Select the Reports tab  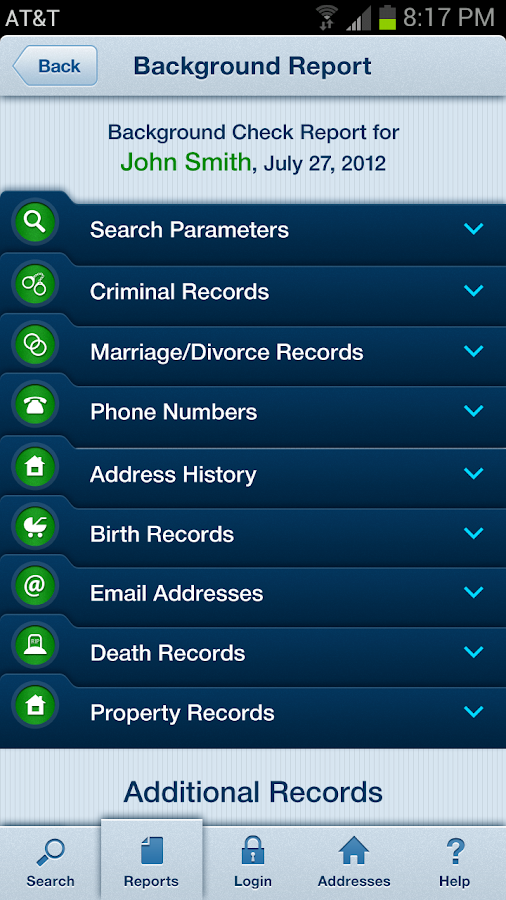[x=151, y=861]
